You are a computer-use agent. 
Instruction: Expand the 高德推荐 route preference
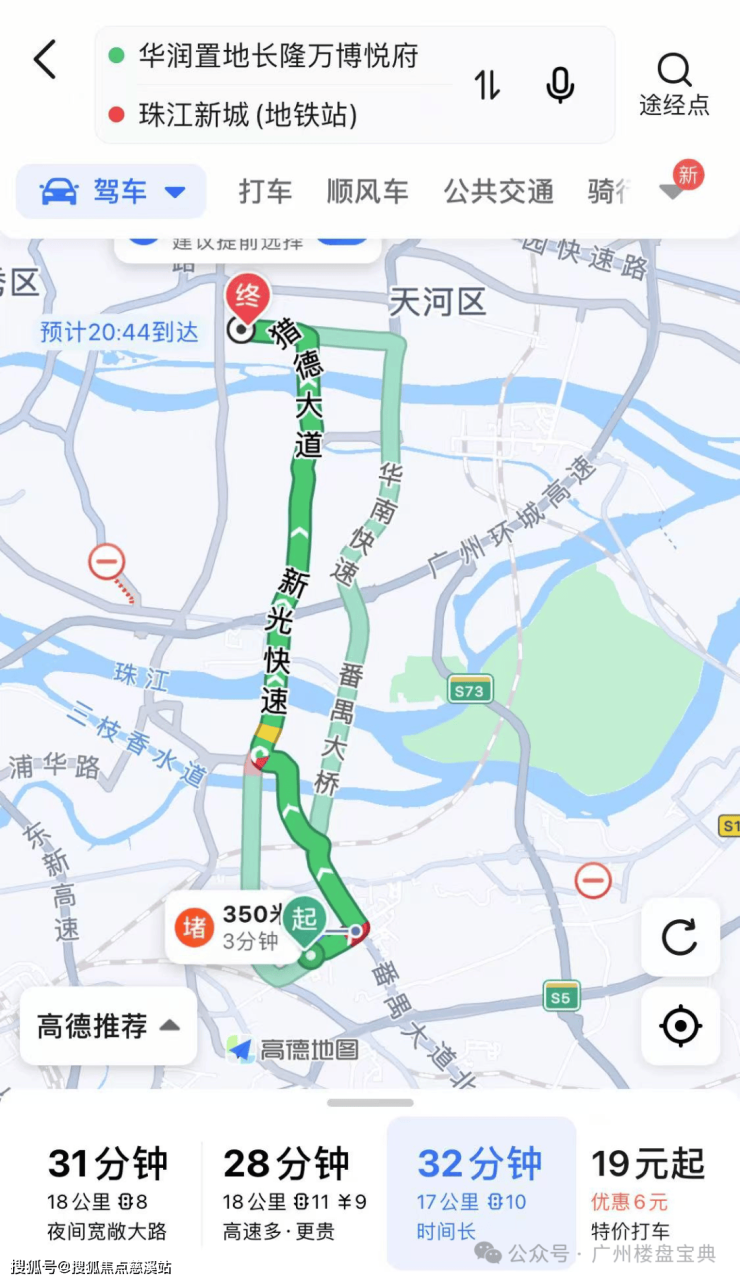point(108,1026)
